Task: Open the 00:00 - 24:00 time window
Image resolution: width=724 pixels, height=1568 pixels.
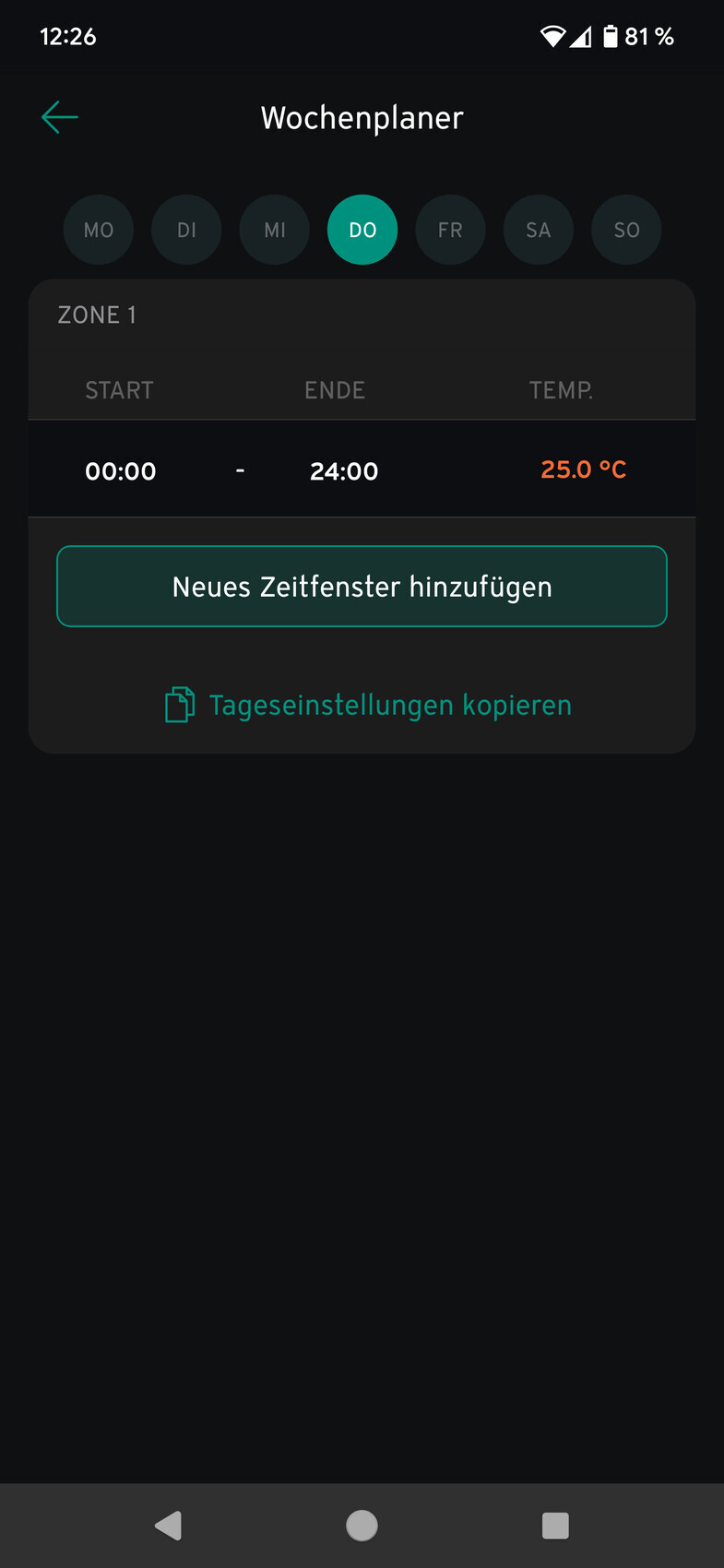Action: coord(362,470)
